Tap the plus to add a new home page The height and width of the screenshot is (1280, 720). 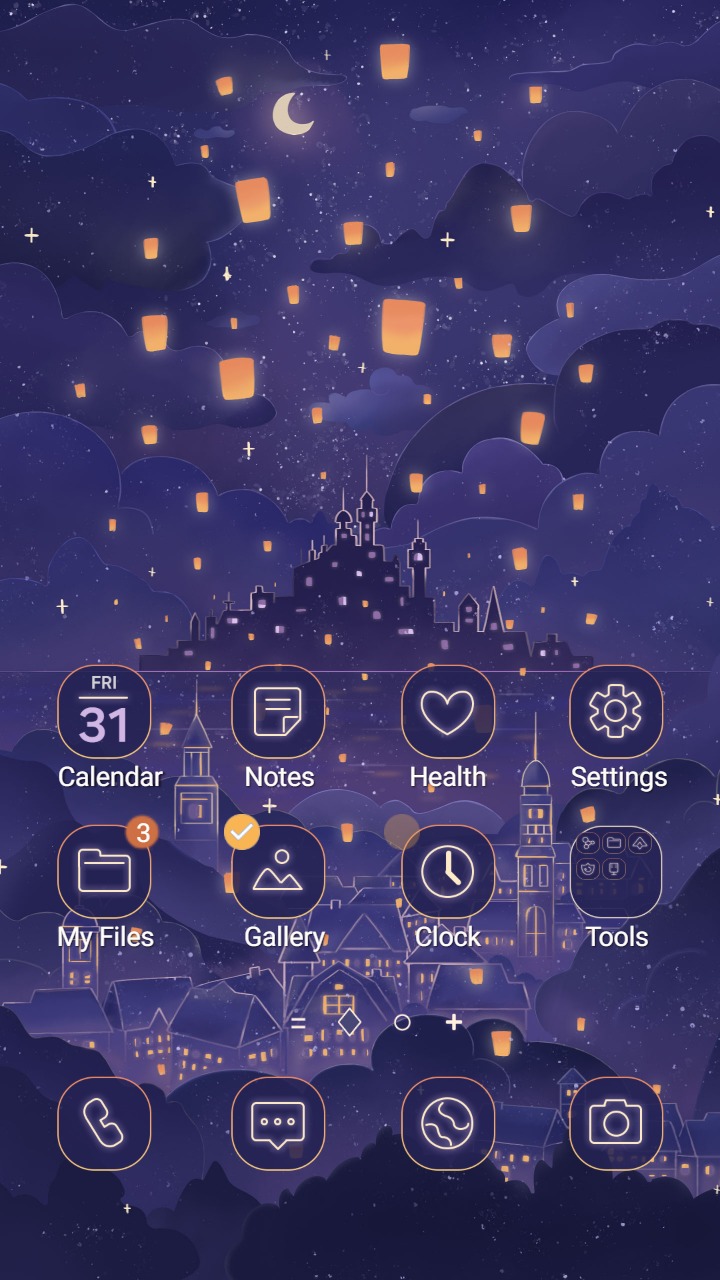[453, 1022]
